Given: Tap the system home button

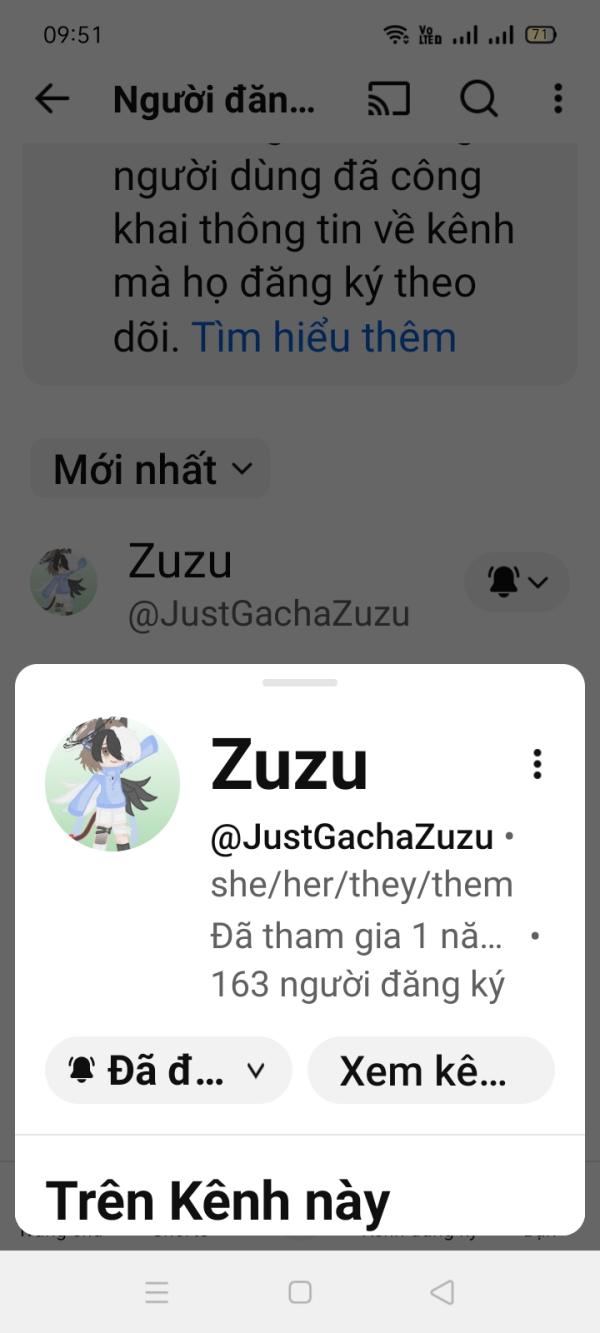Looking at the screenshot, I should point(300,1292).
